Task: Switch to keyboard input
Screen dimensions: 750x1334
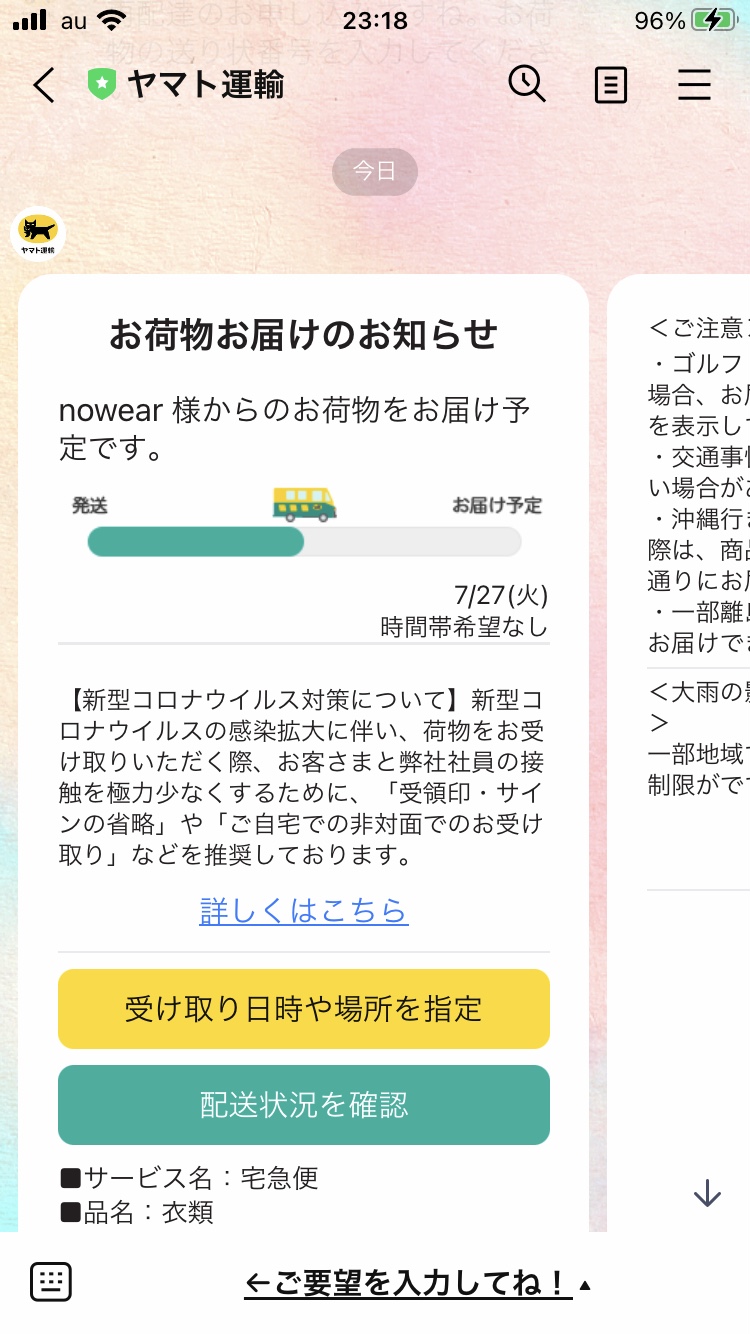Action: click(x=51, y=1282)
